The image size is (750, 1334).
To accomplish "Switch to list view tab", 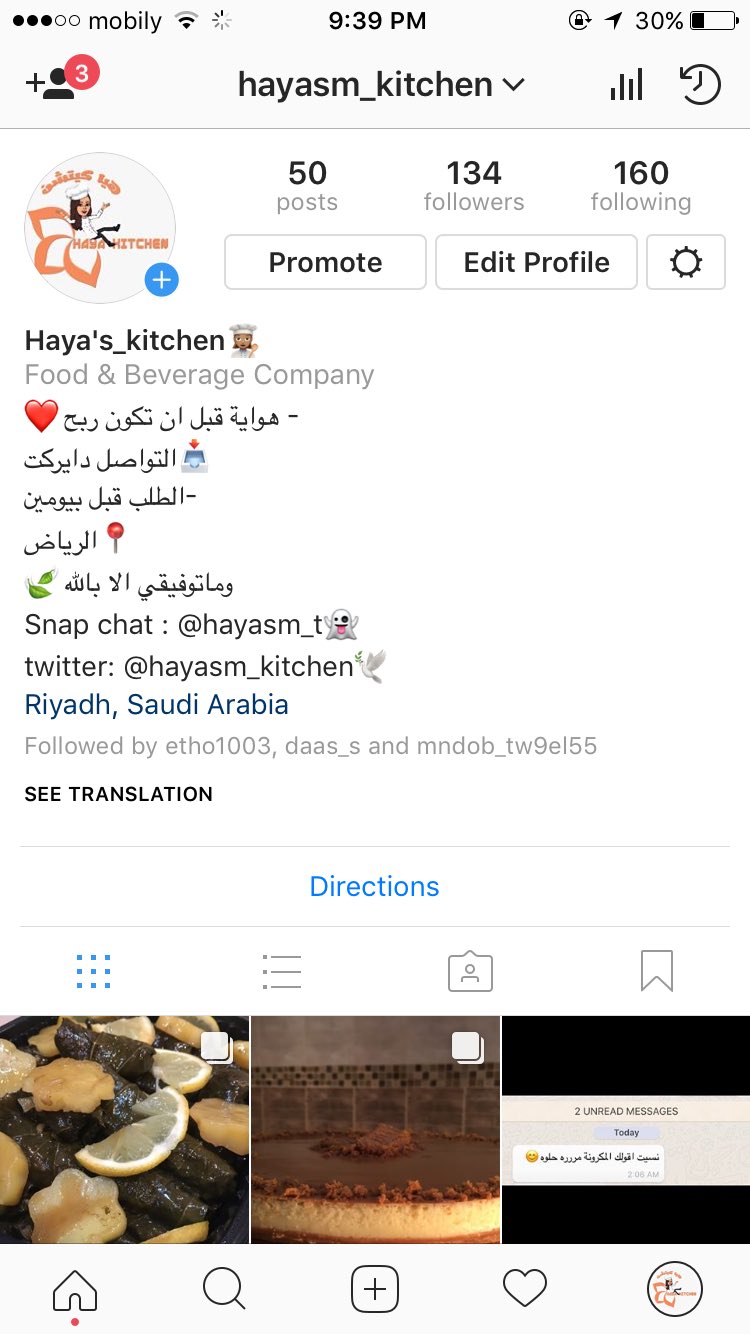I will [x=281, y=971].
